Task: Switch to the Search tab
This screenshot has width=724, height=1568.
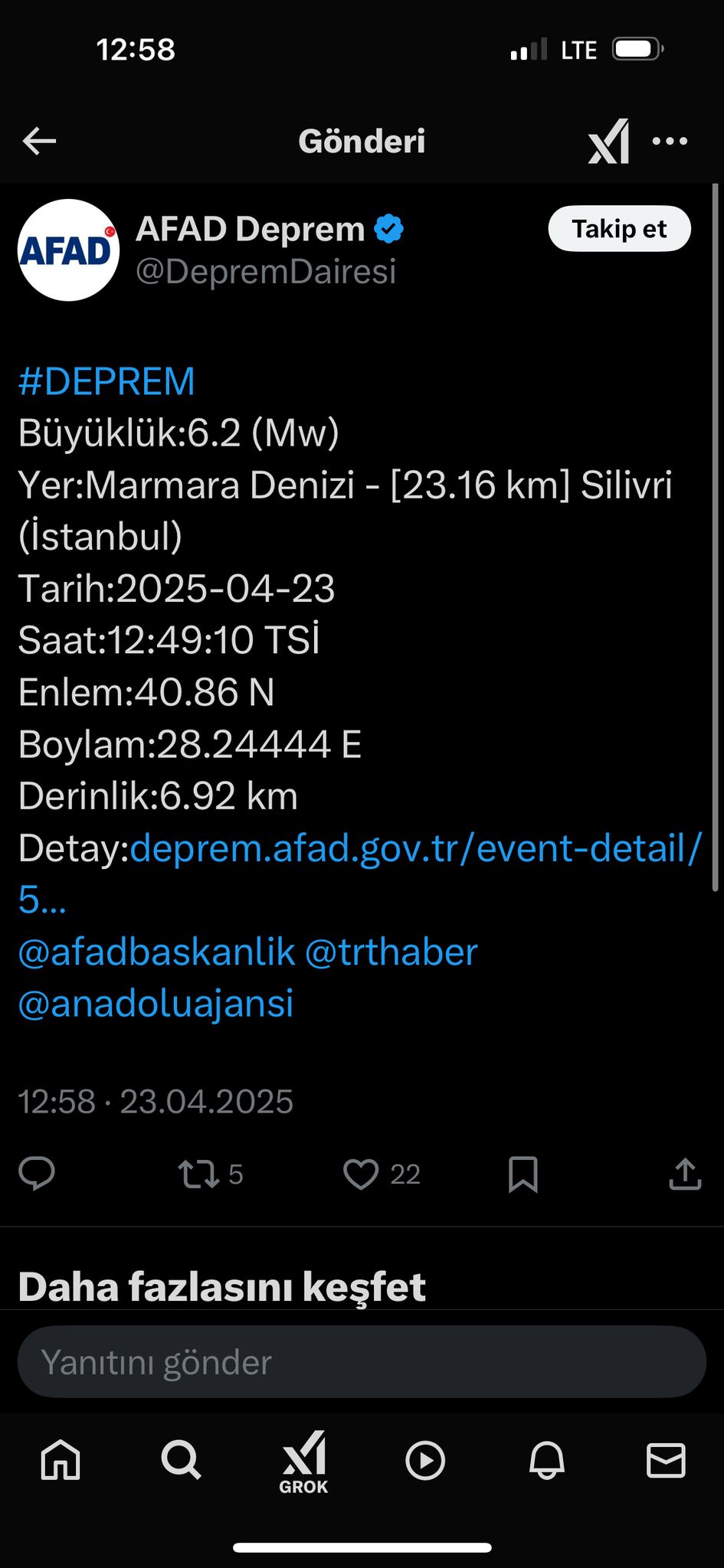Action: tap(182, 1459)
